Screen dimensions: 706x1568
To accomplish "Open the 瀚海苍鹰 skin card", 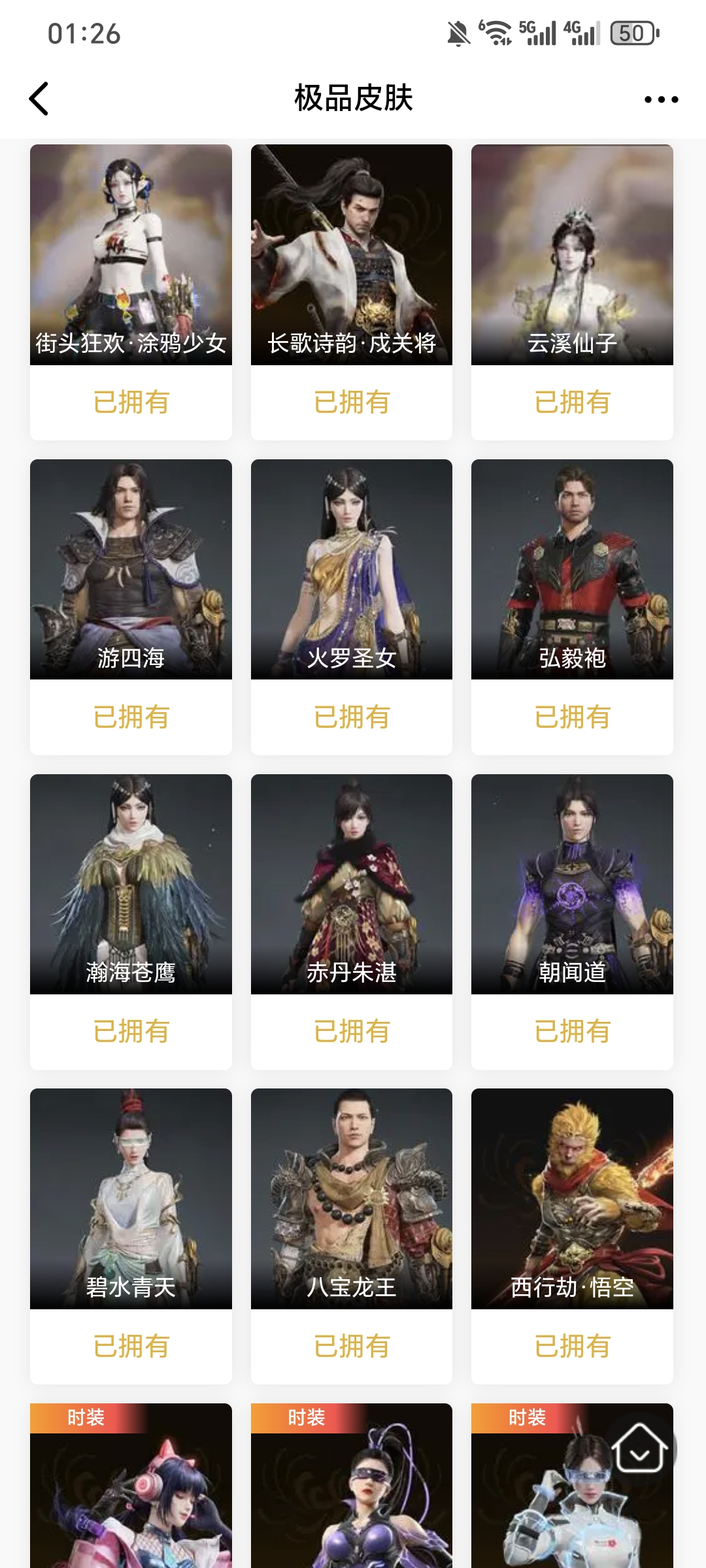I will (x=131, y=884).
